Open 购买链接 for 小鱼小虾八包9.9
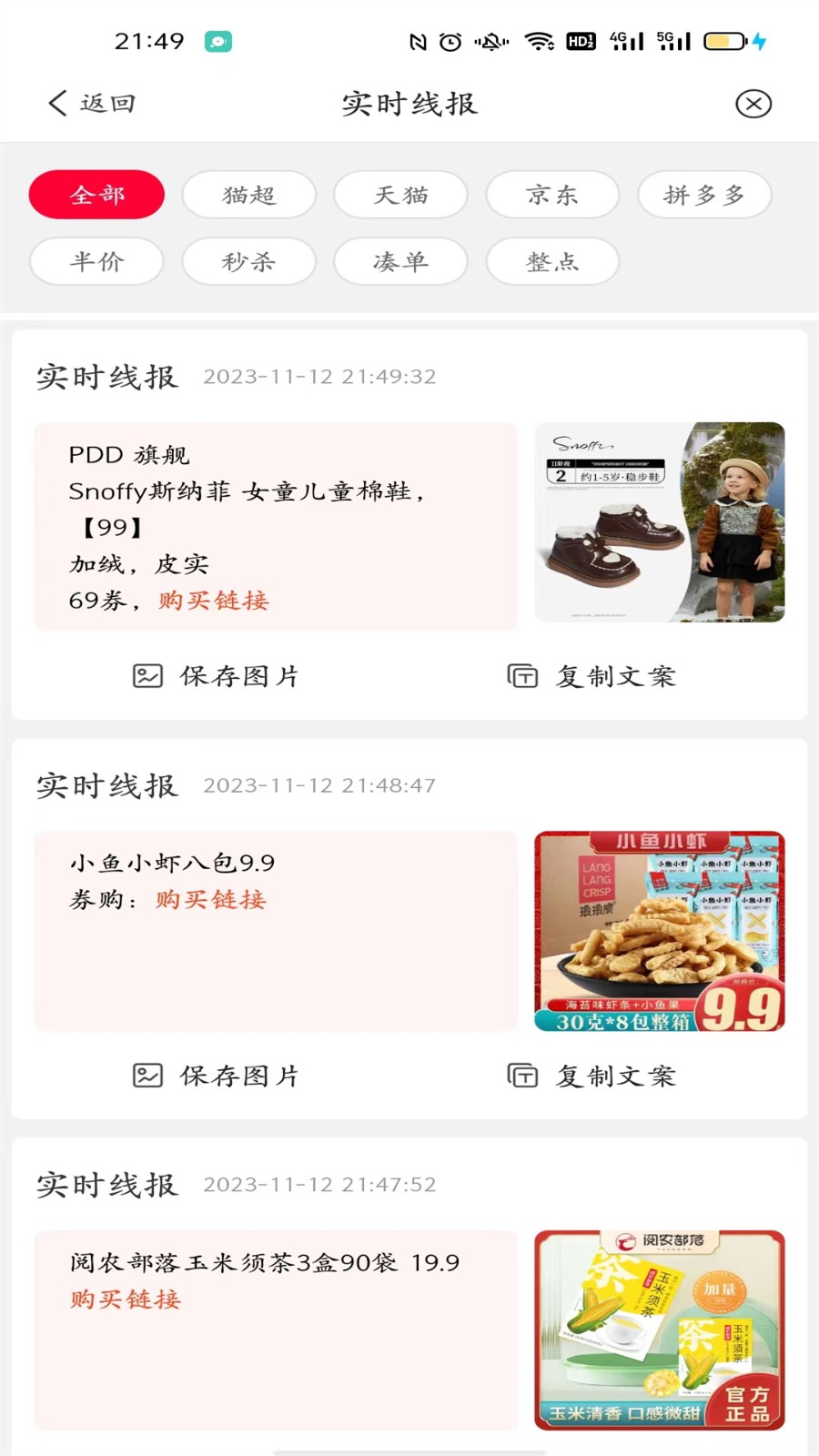Image resolution: width=819 pixels, height=1456 pixels. [211, 900]
